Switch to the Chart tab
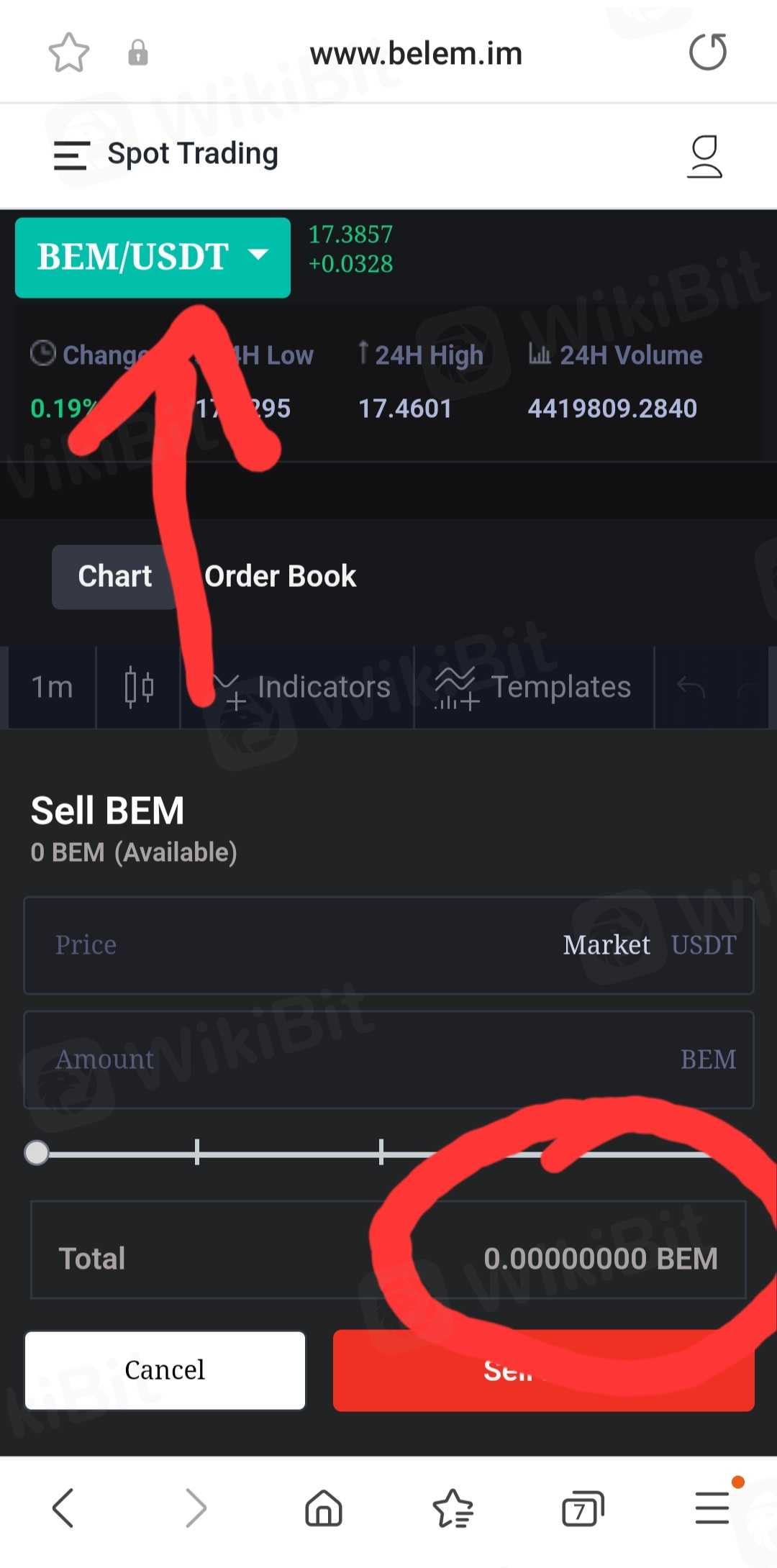 coord(114,577)
